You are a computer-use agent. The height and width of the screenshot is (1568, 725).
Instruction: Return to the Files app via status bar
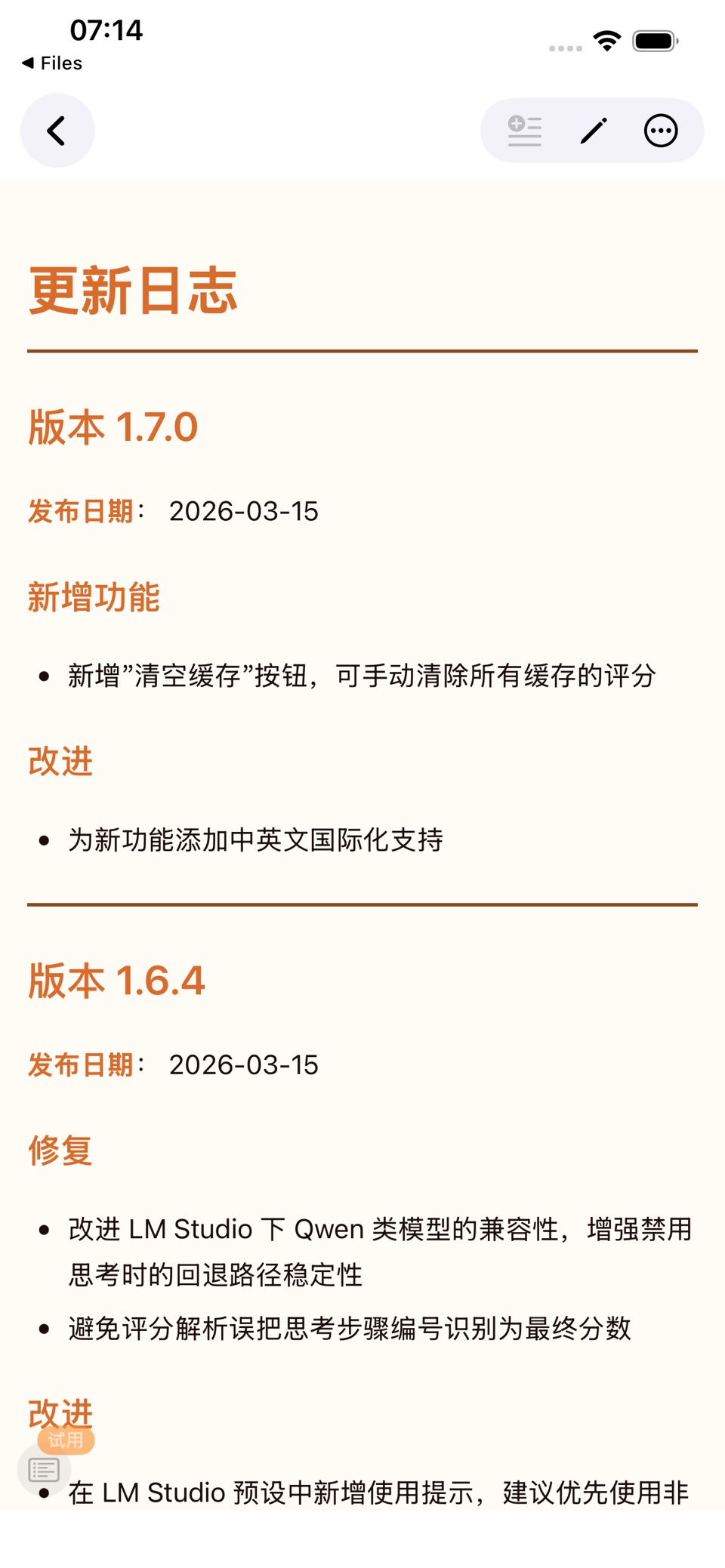pos(52,63)
